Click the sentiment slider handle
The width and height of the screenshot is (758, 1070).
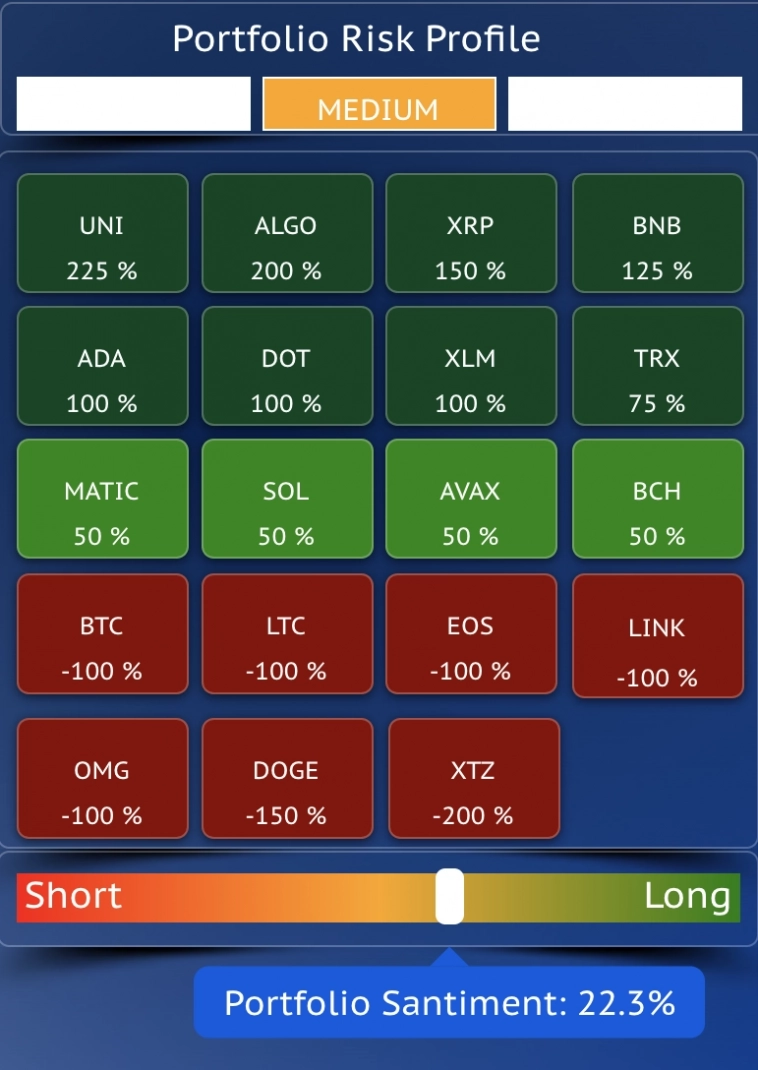click(449, 896)
